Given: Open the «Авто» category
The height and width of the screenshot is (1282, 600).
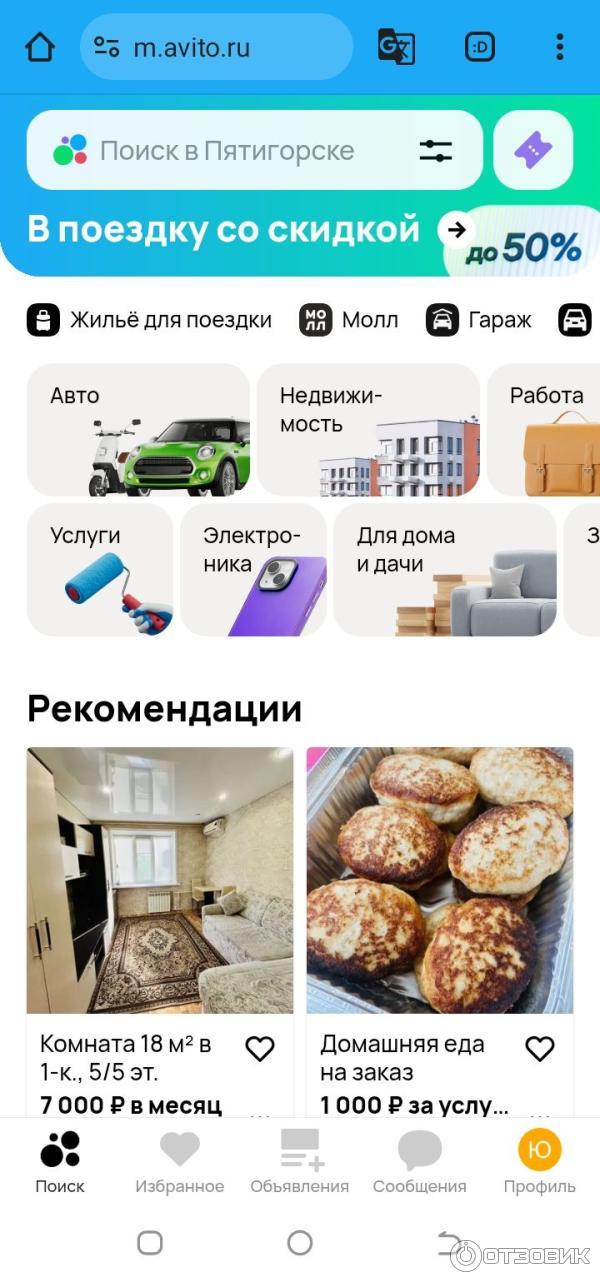Looking at the screenshot, I should click(x=138, y=430).
